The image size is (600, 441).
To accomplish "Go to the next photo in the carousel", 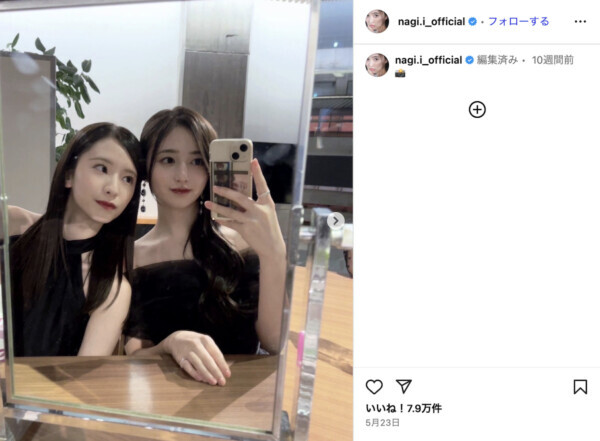I will coord(337,220).
